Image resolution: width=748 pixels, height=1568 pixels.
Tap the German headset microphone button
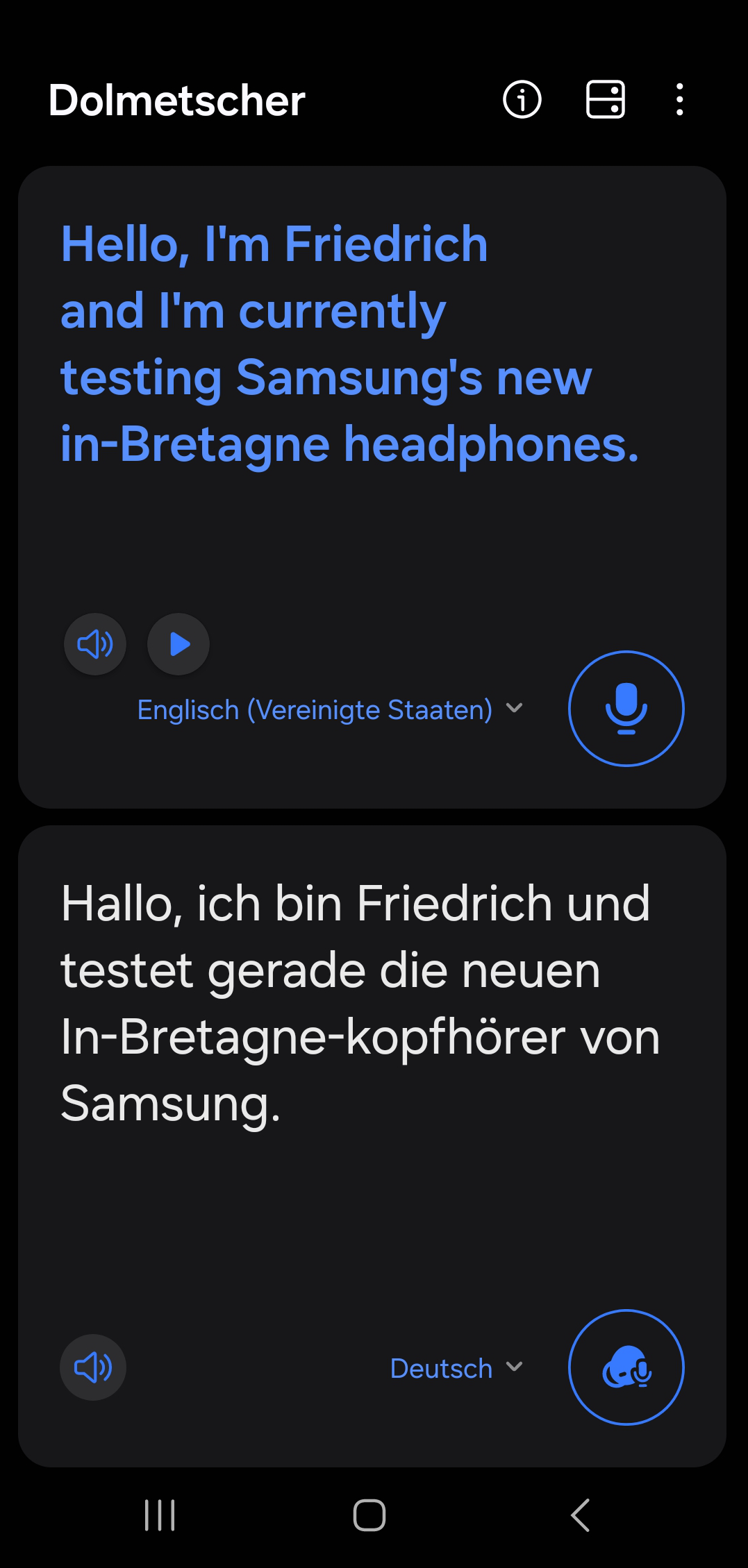point(626,1367)
